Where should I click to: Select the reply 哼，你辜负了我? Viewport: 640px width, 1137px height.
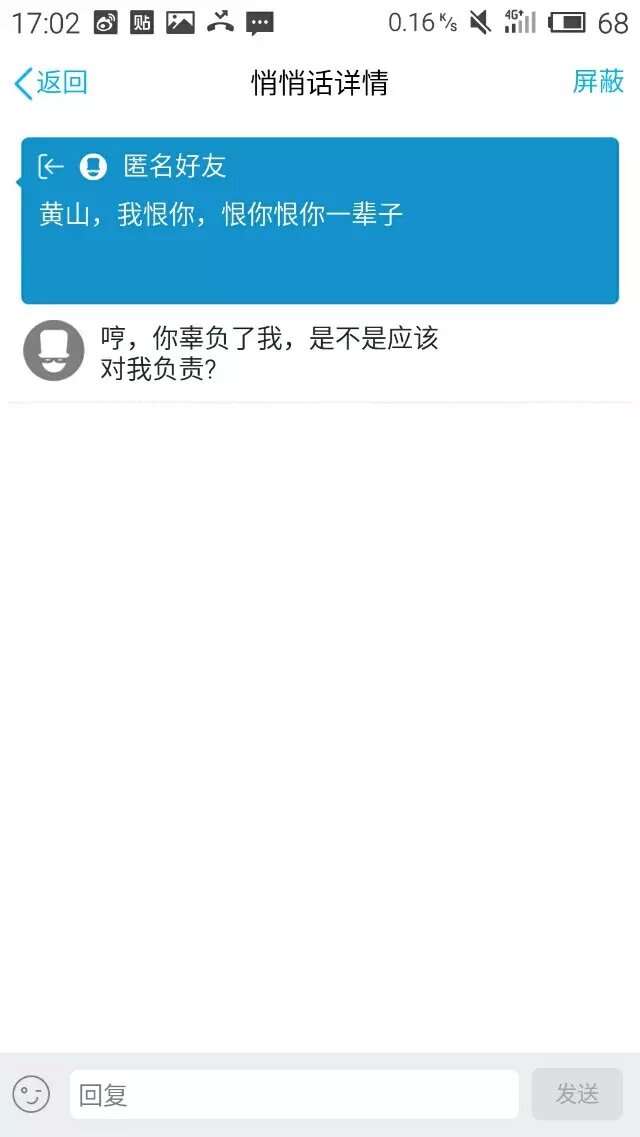(269, 354)
